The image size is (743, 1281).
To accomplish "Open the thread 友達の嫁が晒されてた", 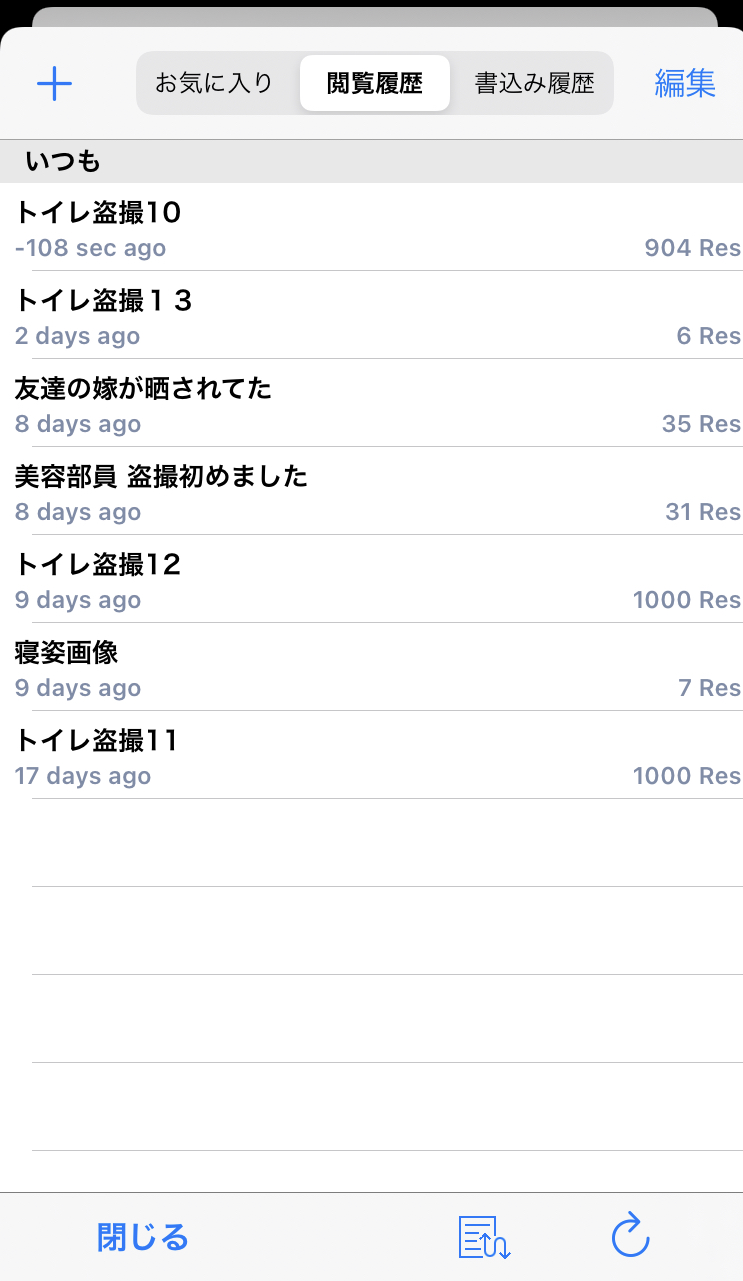I will coord(371,404).
